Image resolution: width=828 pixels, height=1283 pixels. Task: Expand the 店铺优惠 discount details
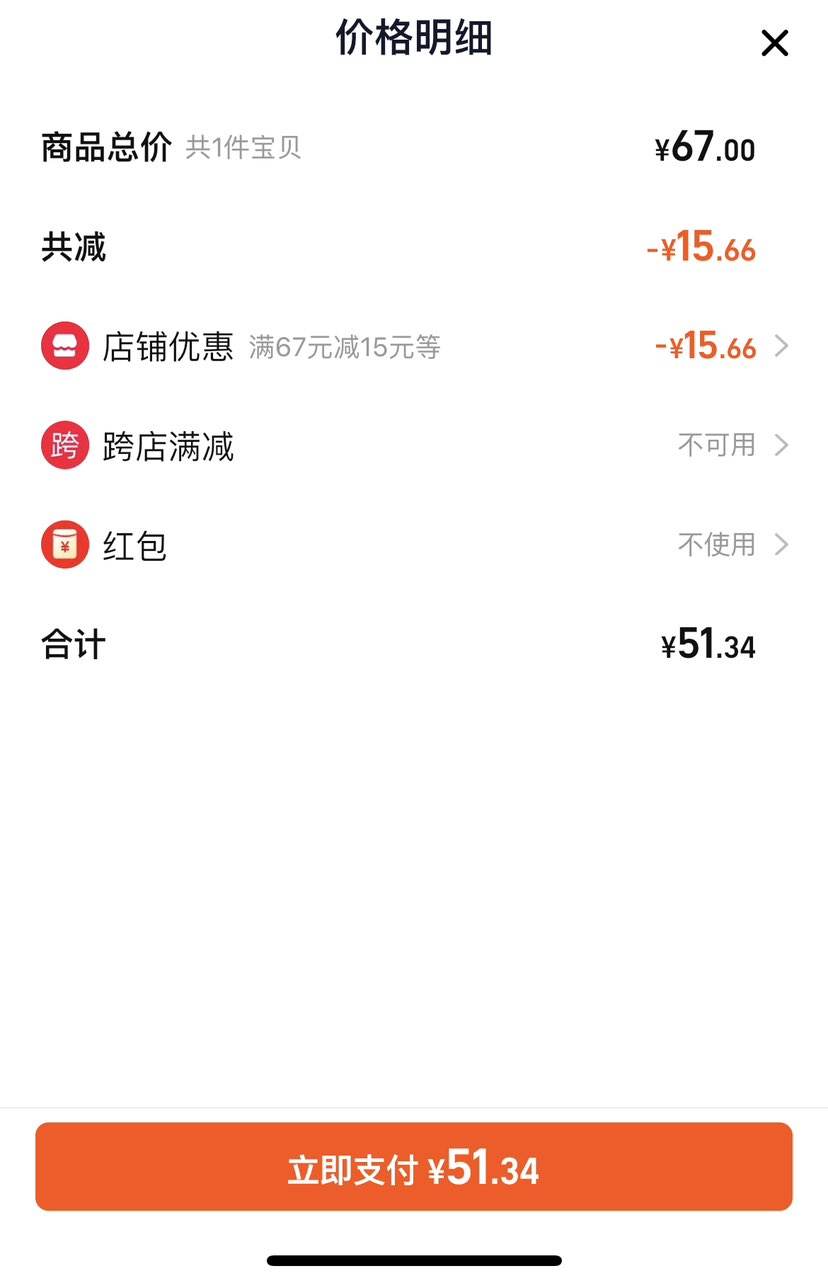(784, 345)
